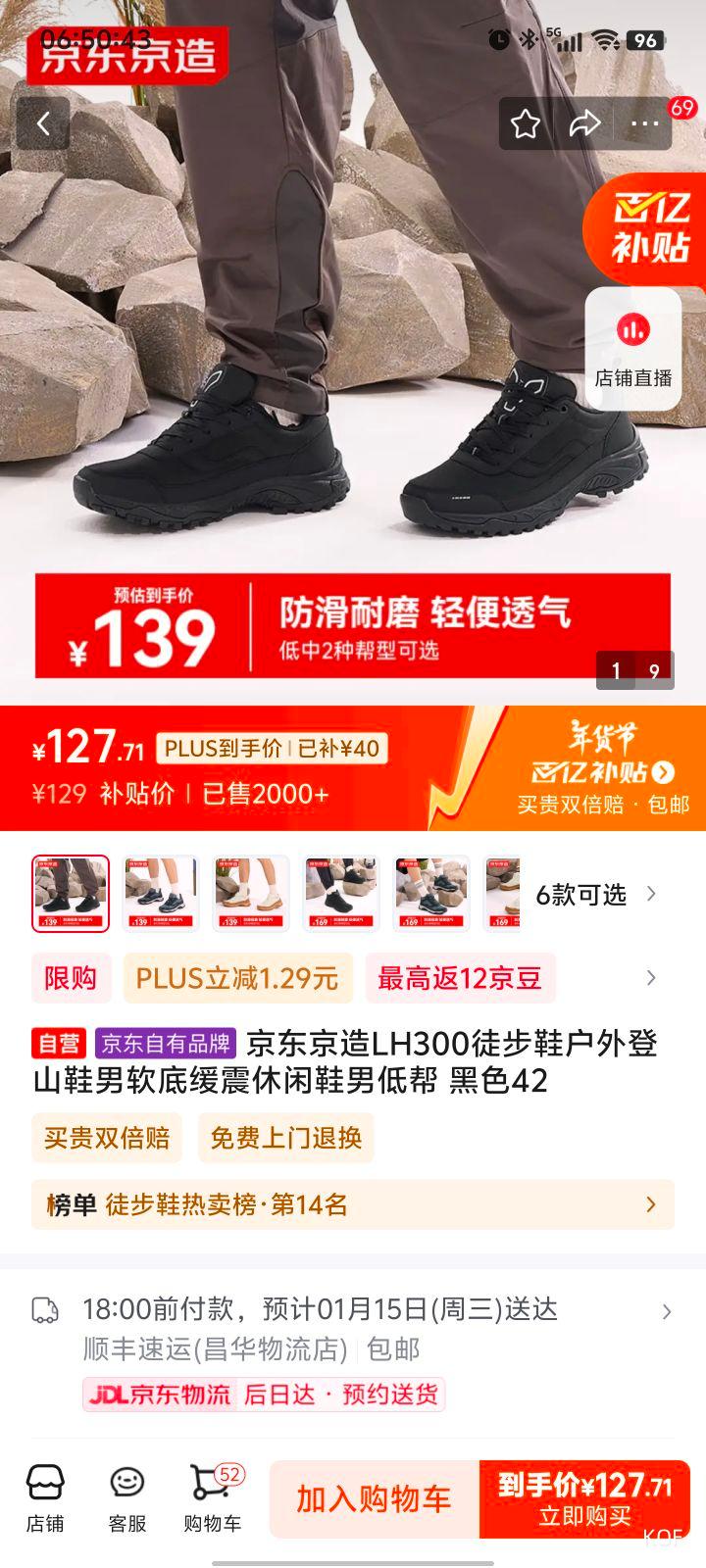Select the third shoe style thumbnail
Viewport: 706px width, 1568px height.
point(251,893)
